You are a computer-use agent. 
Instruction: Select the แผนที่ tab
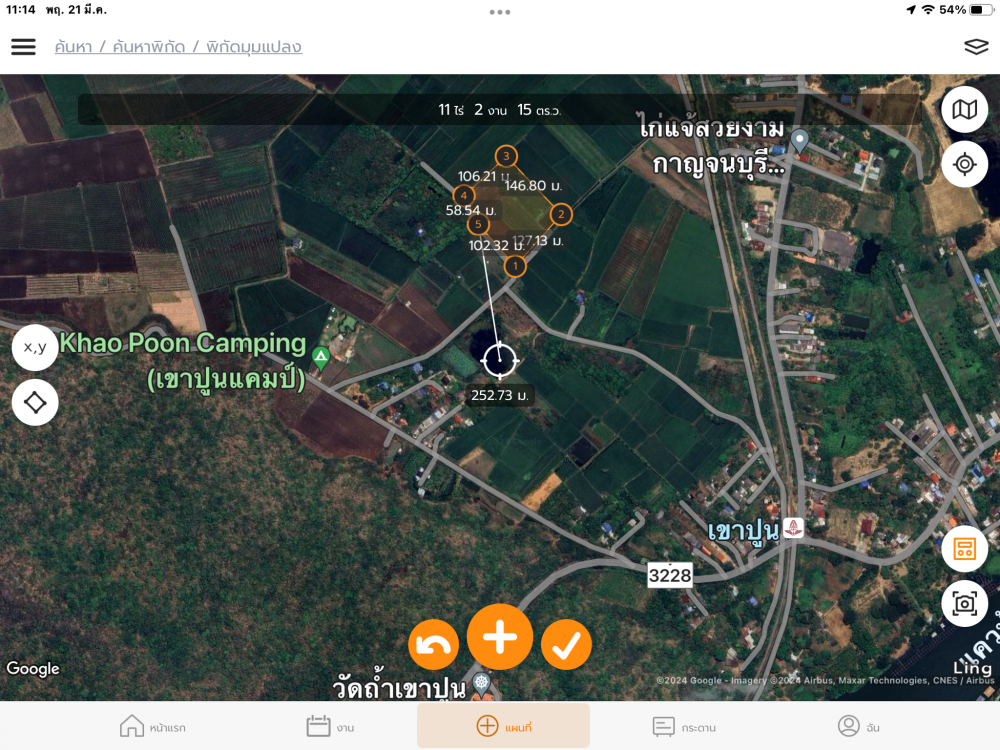pos(503,726)
